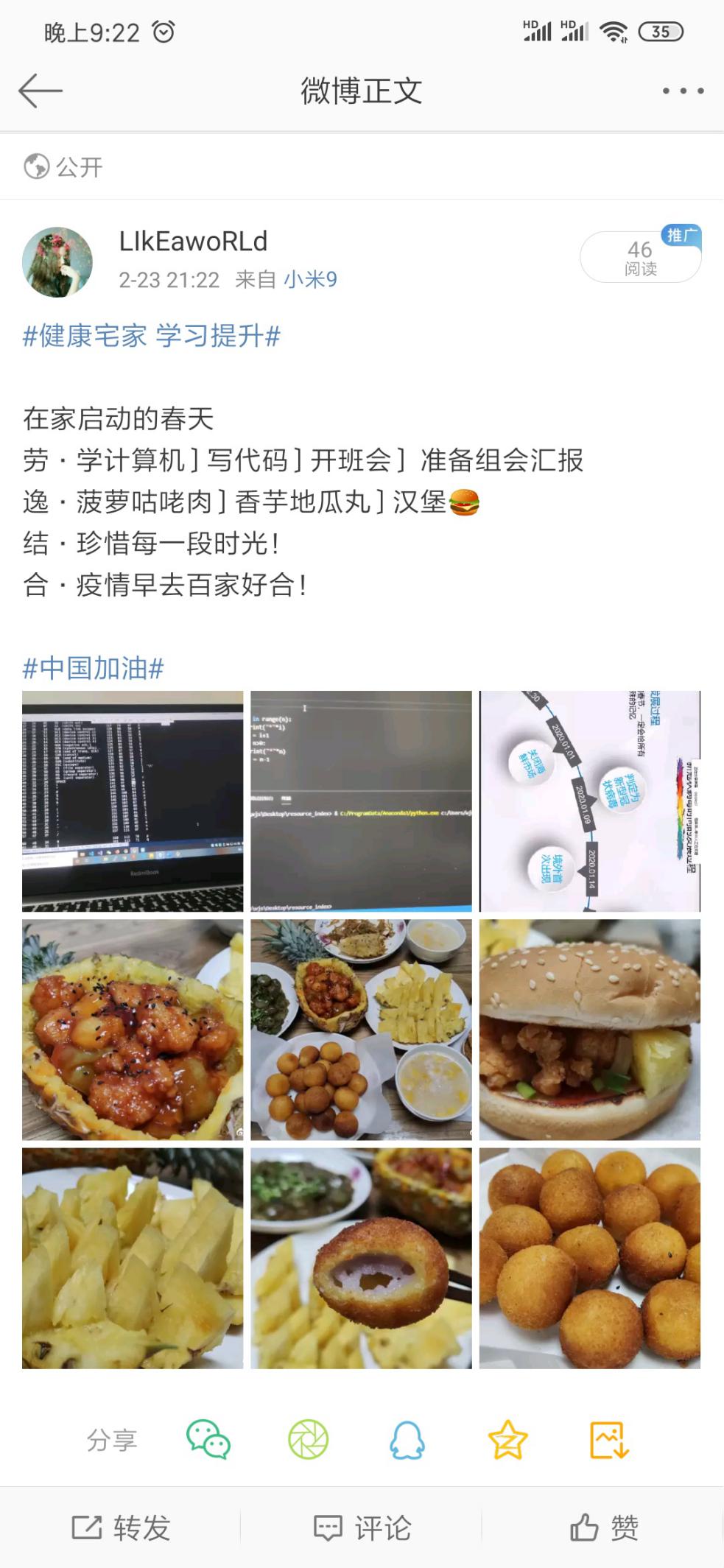View the laptop terminal photo
724x1568 pixels.
click(x=133, y=801)
